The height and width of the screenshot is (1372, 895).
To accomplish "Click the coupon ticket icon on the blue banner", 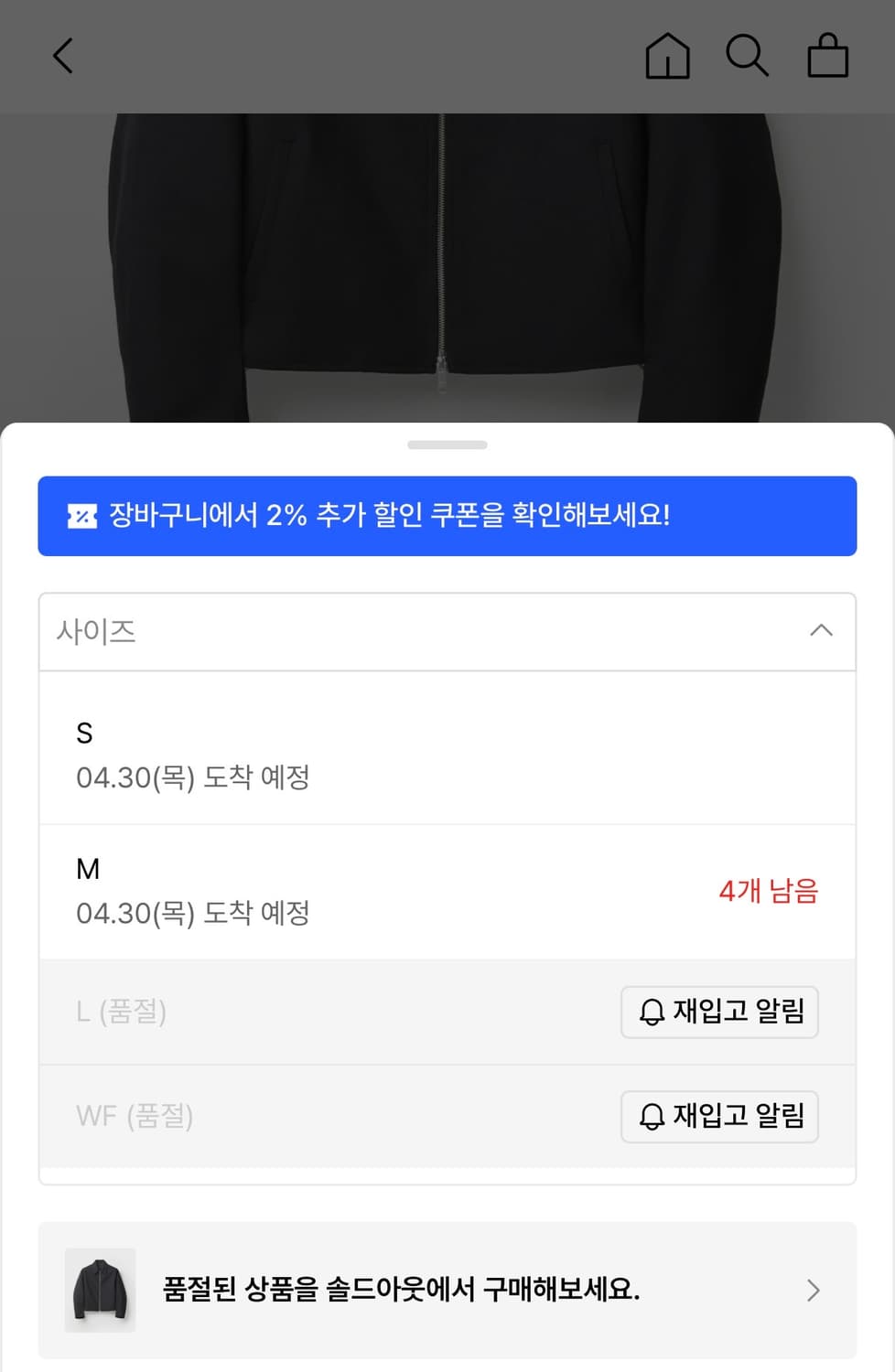I will pyautogui.click(x=81, y=517).
